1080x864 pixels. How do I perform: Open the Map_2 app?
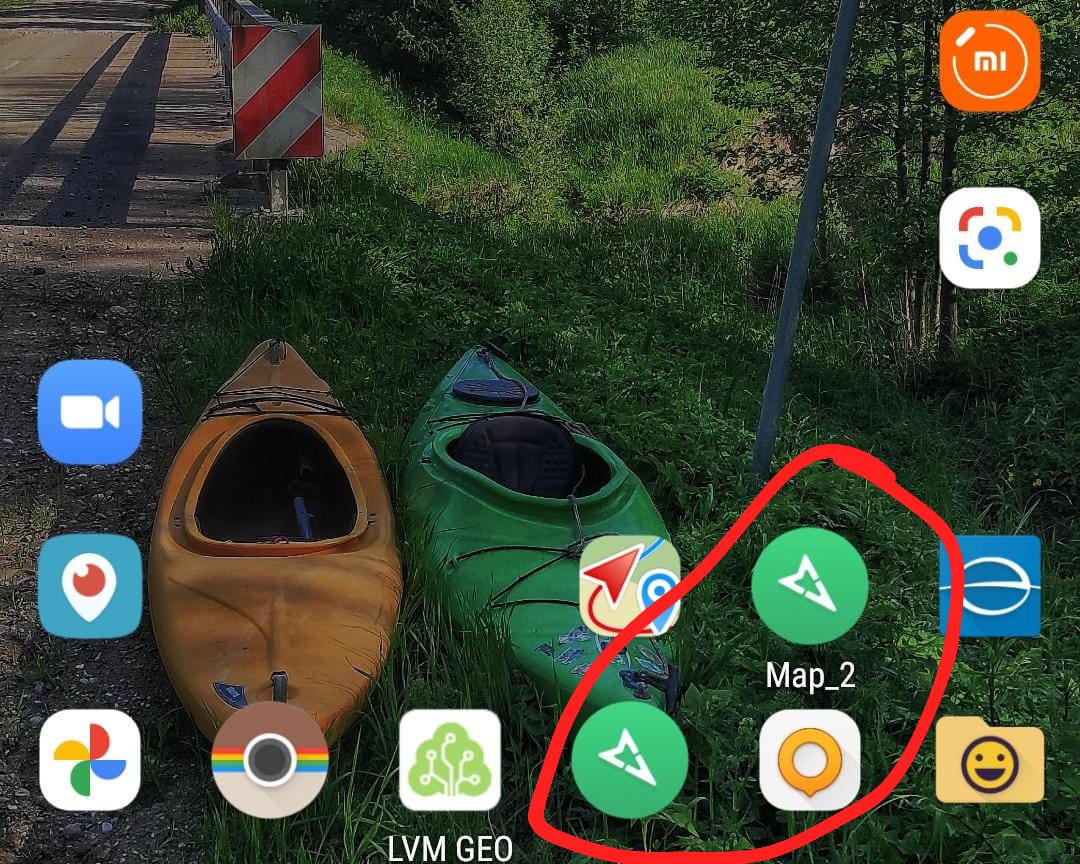[x=809, y=586]
